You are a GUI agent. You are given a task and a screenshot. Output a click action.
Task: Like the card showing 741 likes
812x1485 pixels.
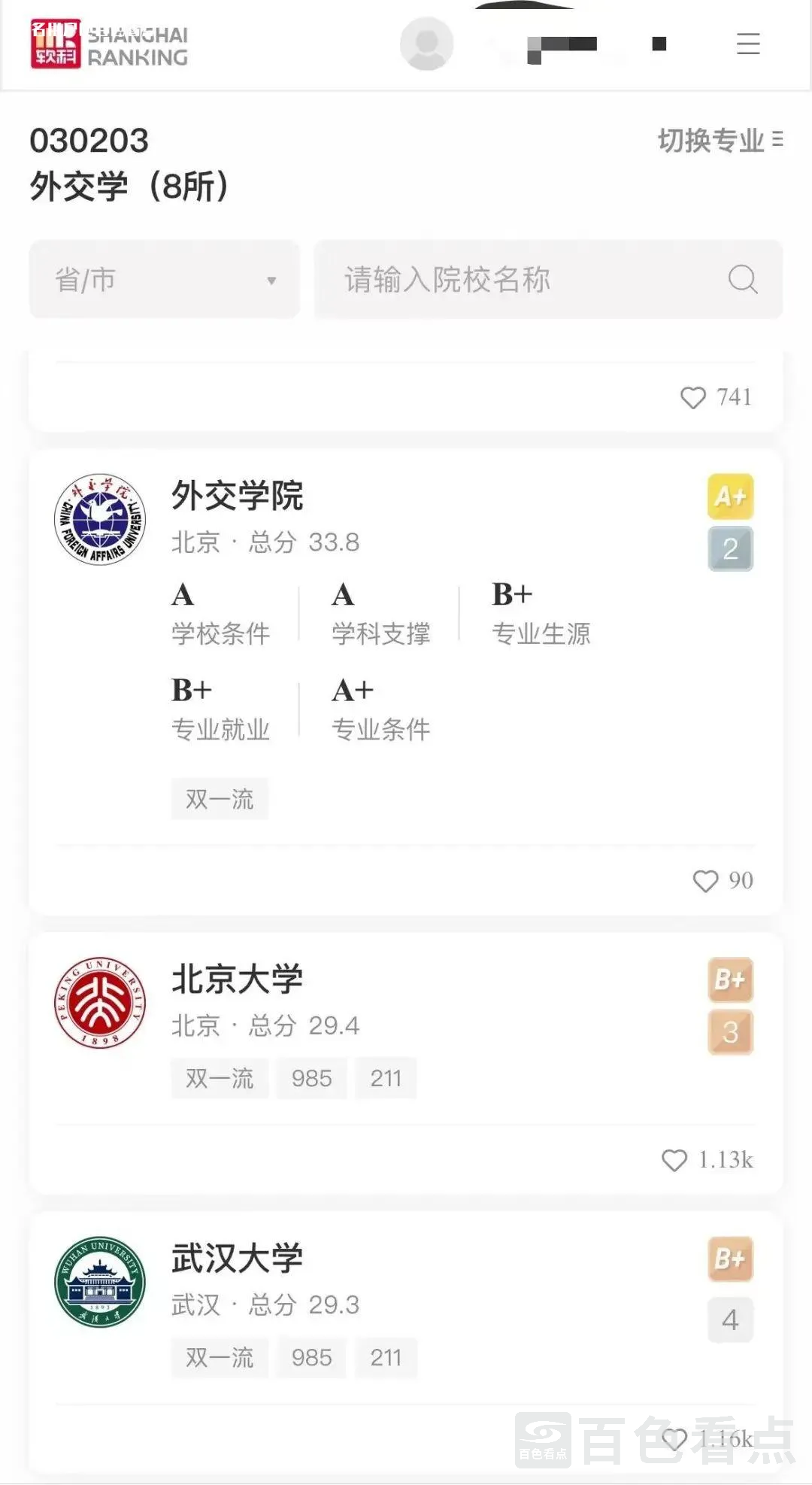pyautogui.click(x=693, y=397)
